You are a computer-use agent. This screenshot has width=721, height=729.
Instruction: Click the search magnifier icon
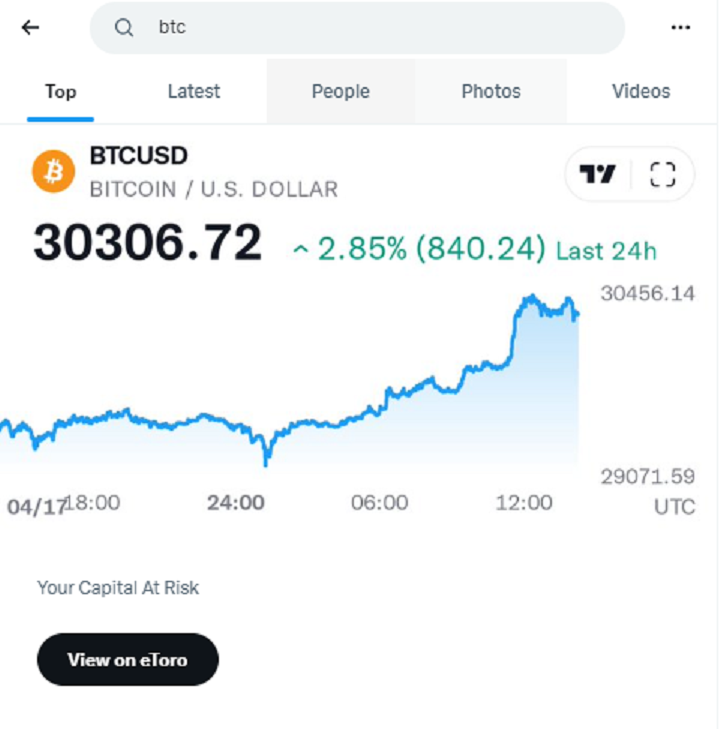coord(123,27)
